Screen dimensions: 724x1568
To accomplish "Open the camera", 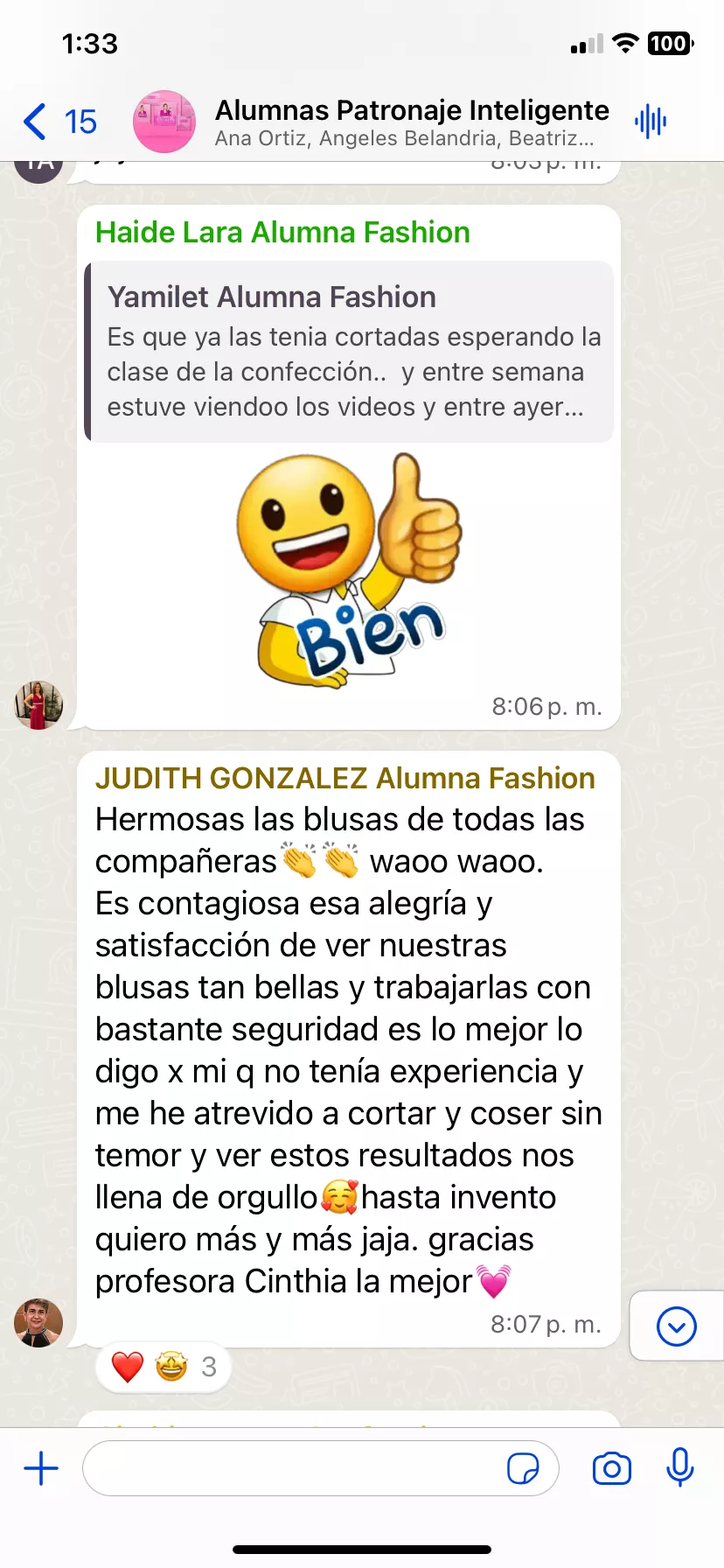I will click(x=612, y=1468).
